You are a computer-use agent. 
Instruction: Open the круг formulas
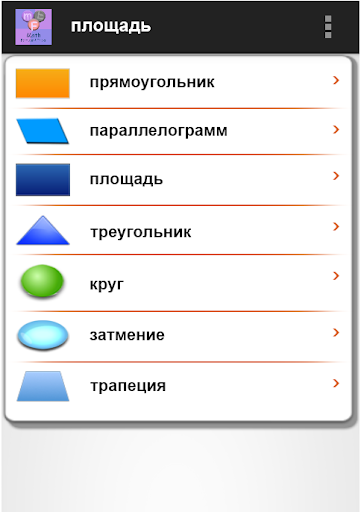coord(179,283)
